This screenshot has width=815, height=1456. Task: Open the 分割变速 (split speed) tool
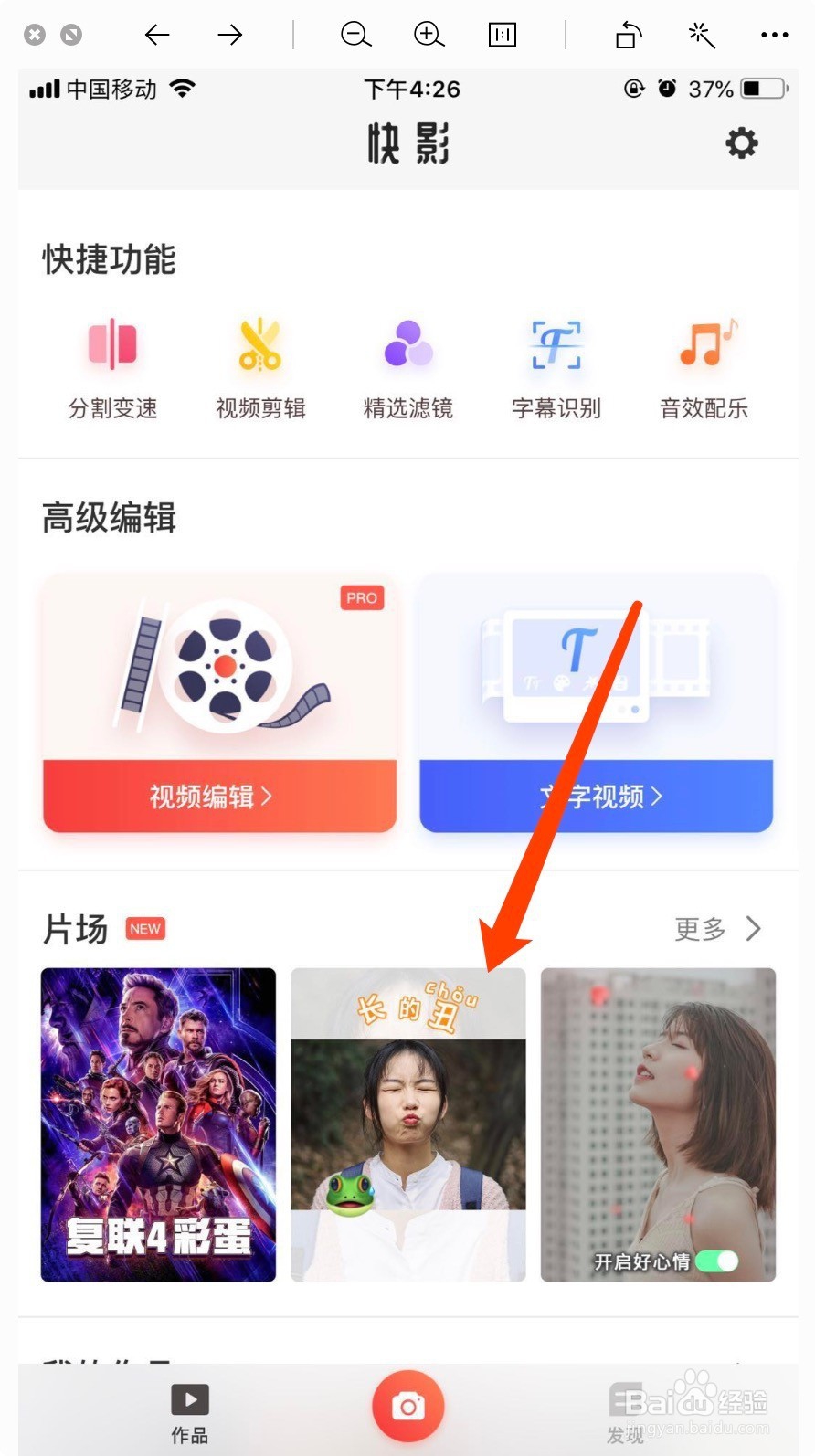click(111, 364)
